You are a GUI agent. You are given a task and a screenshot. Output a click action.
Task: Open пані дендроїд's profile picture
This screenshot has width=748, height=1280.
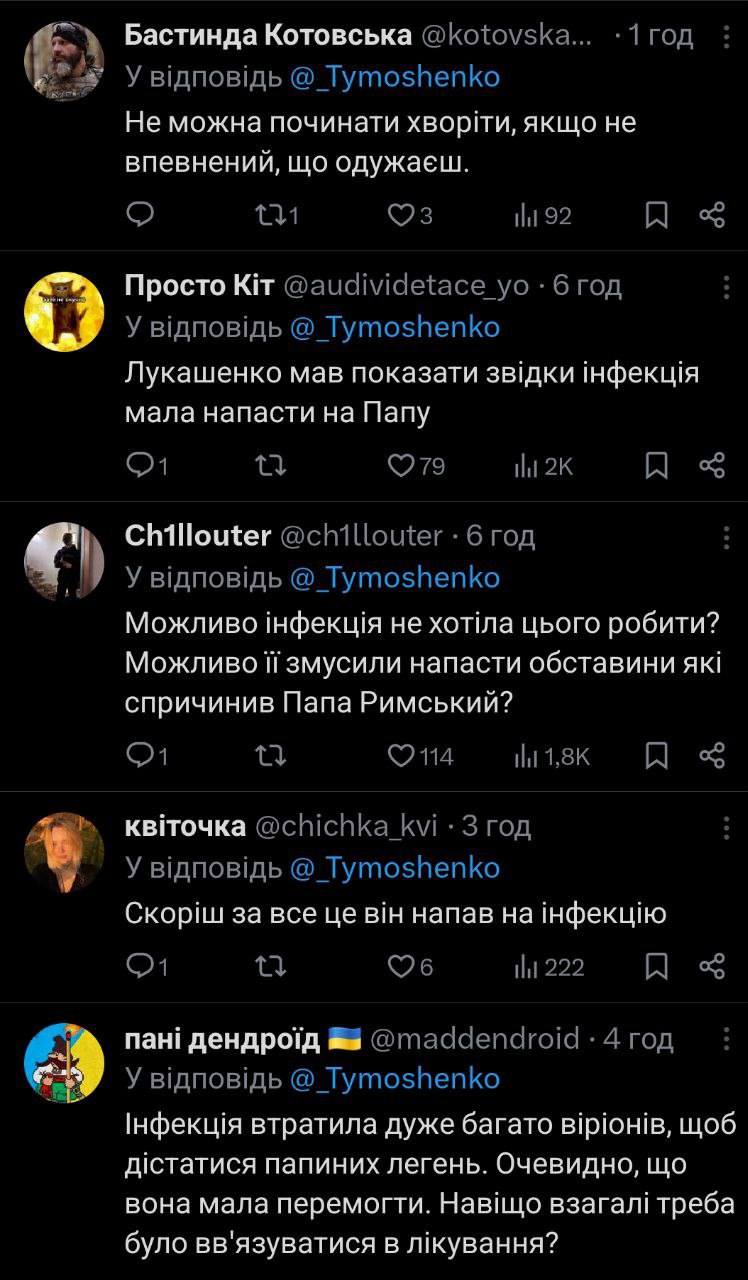64,1064
